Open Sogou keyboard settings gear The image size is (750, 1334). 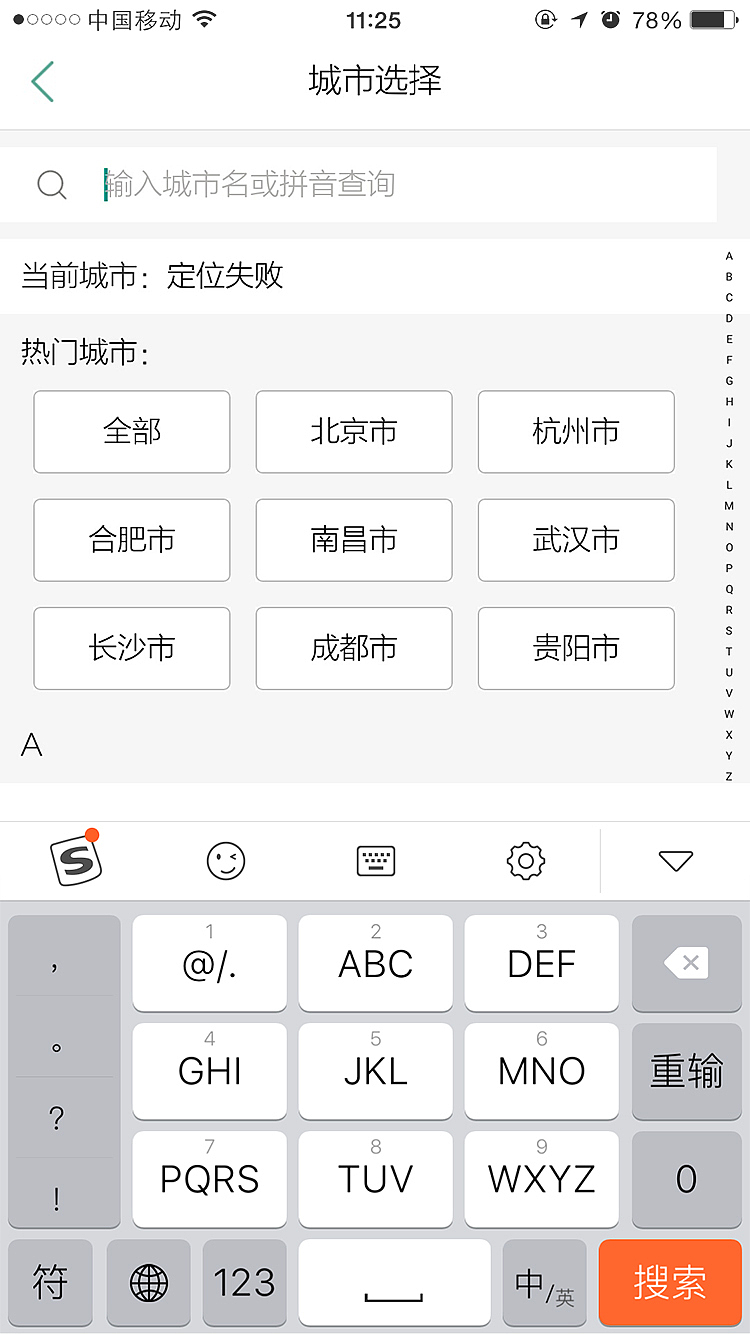pos(525,860)
